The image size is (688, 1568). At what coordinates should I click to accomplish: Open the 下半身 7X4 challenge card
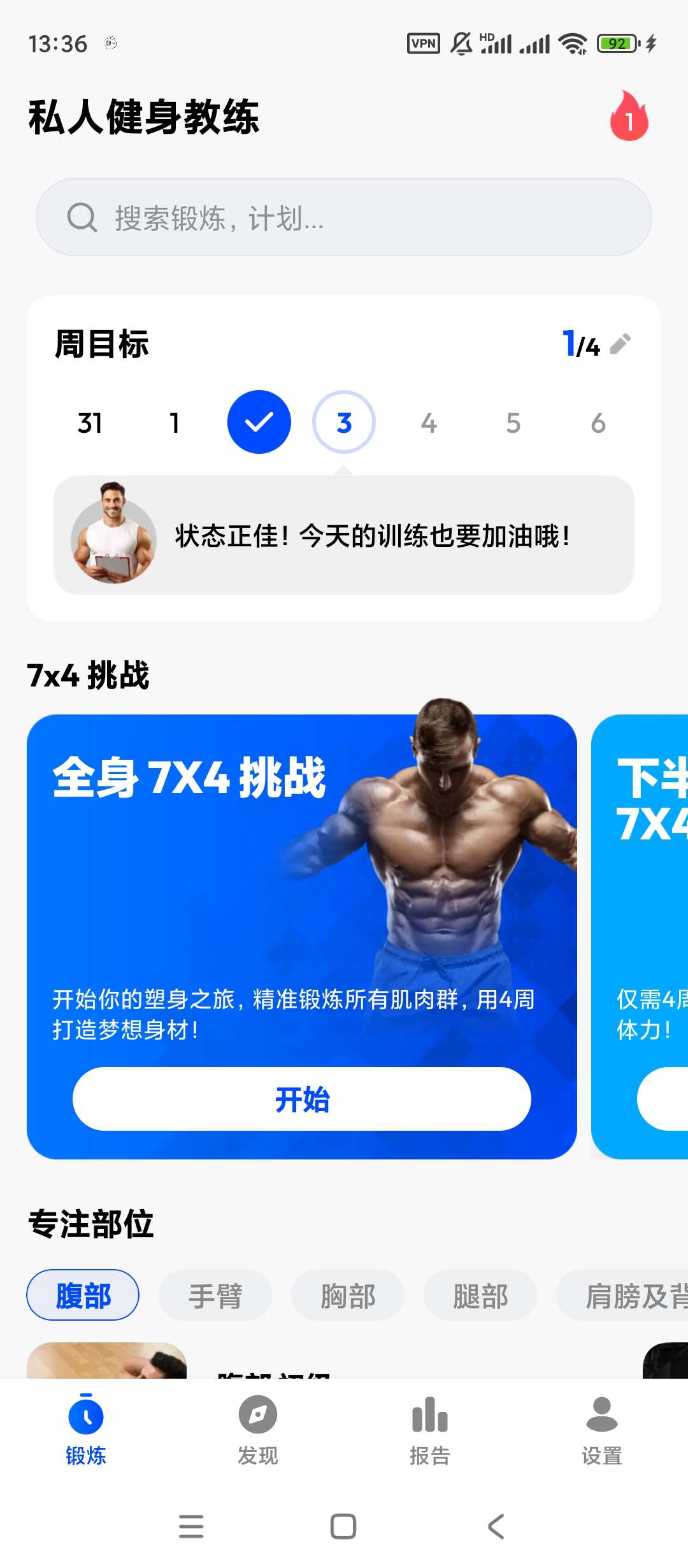tap(640, 936)
